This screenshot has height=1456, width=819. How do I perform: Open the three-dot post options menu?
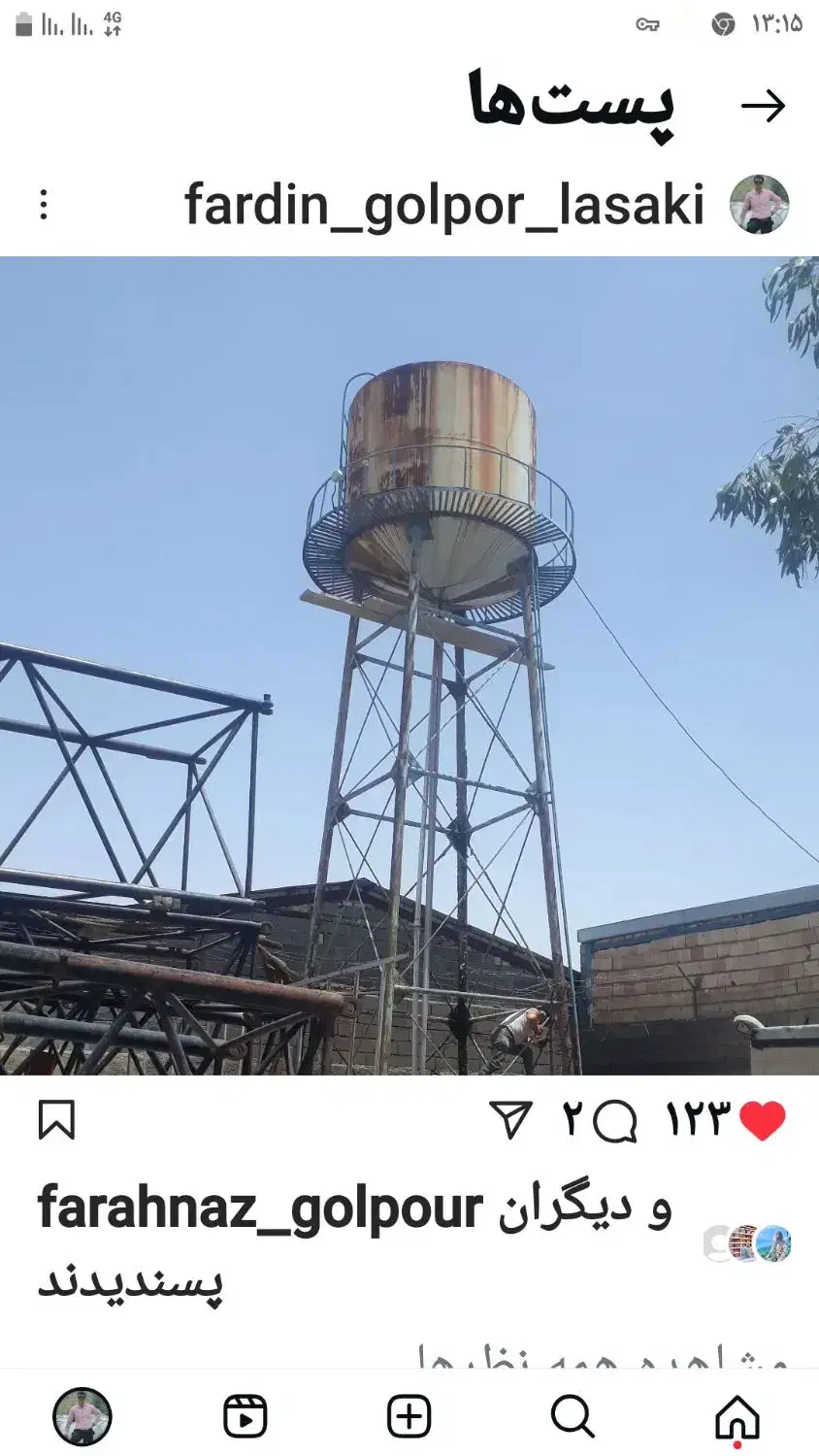click(x=44, y=205)
